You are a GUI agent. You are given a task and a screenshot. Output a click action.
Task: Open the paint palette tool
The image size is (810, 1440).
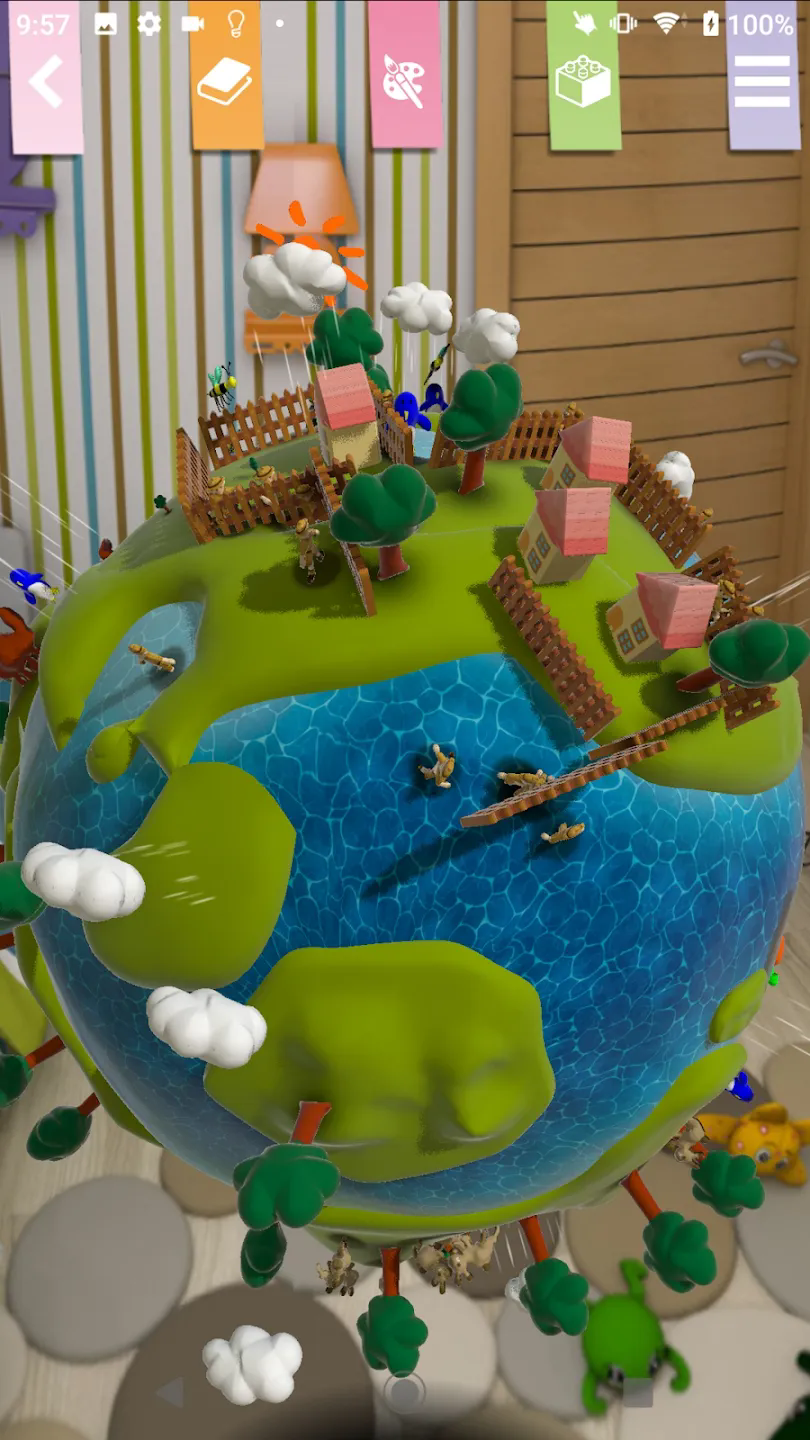click(404, 82)
